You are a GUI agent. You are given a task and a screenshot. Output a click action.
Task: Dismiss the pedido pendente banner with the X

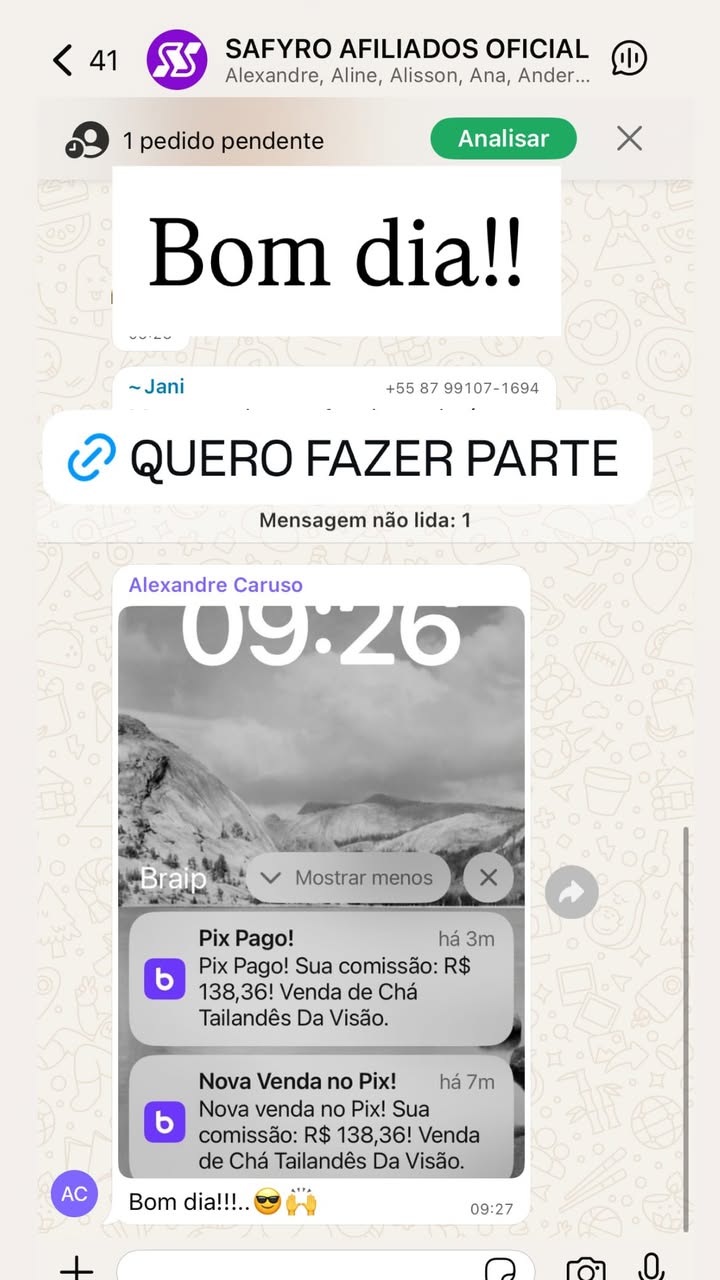pyautogui.click(x=628, y=139)
